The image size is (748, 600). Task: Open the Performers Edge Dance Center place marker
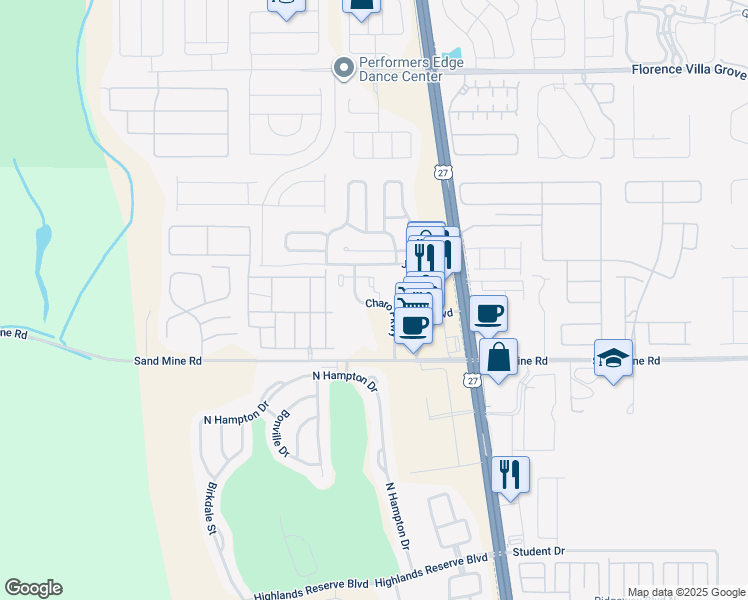(344, 68)
